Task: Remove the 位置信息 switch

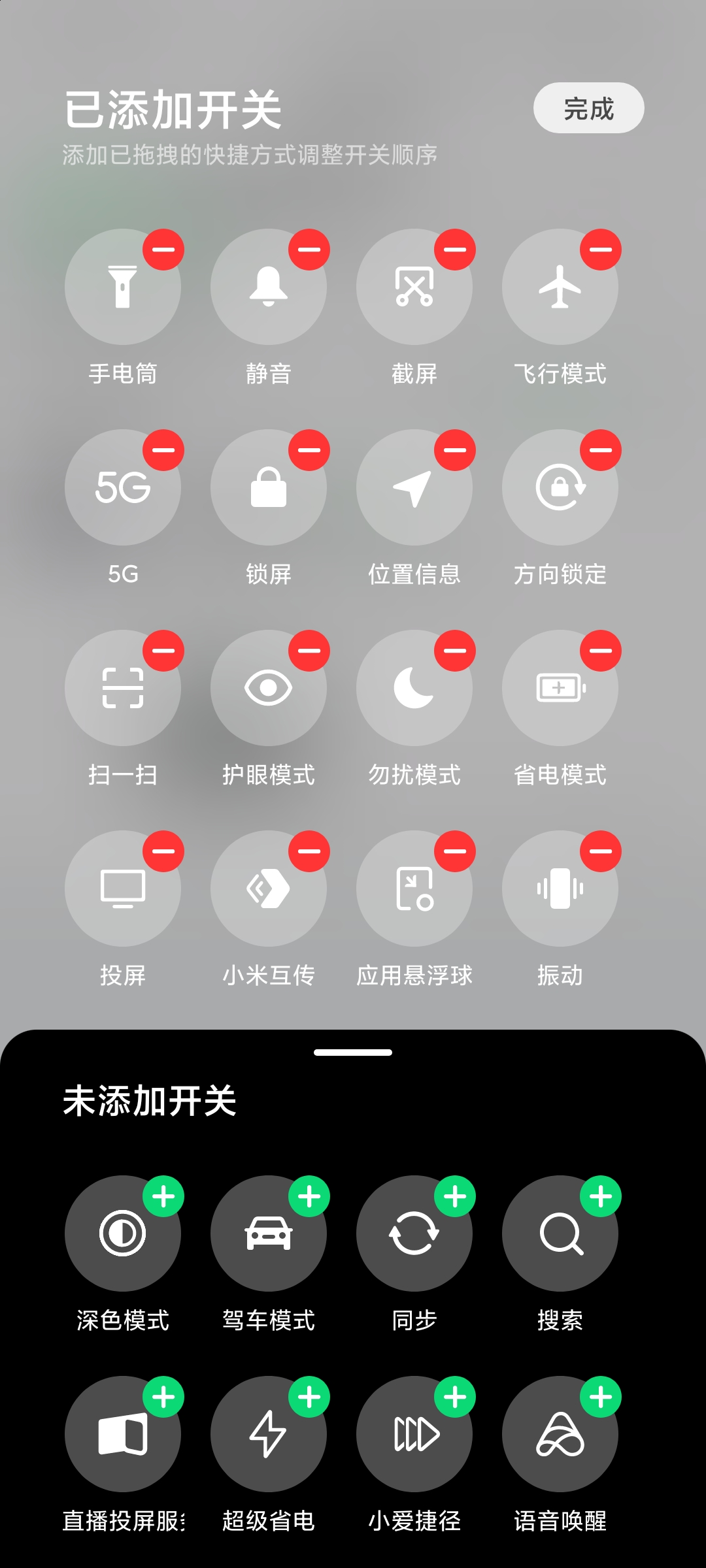Action: pyautogui.click(x=455, y=450)
